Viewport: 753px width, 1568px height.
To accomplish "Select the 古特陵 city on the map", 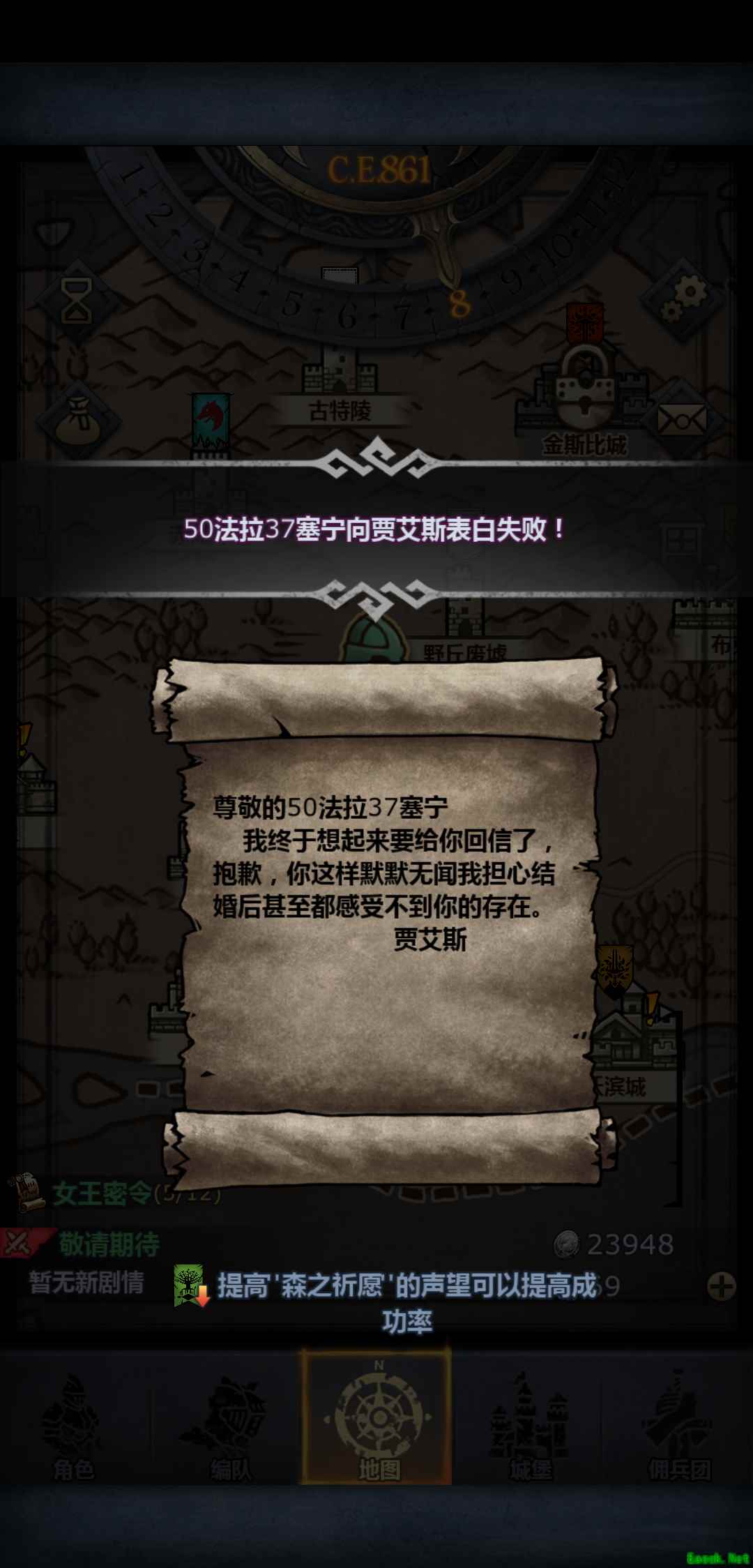I will click(x=340, y=391).
